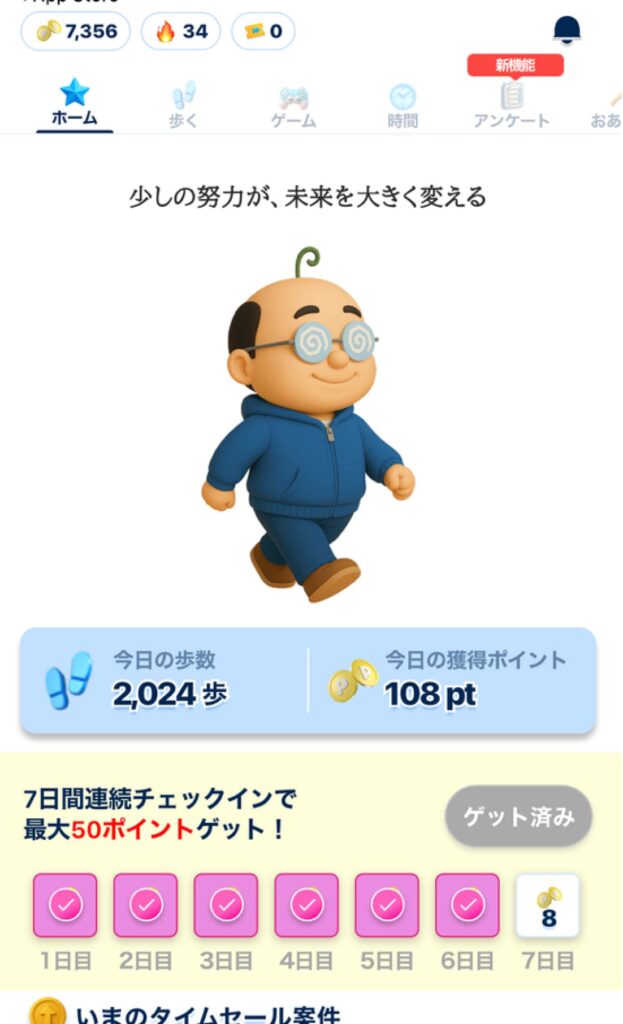
Task: Tap the ゲット済み check-in button
Action: click(x=518, y=816)
